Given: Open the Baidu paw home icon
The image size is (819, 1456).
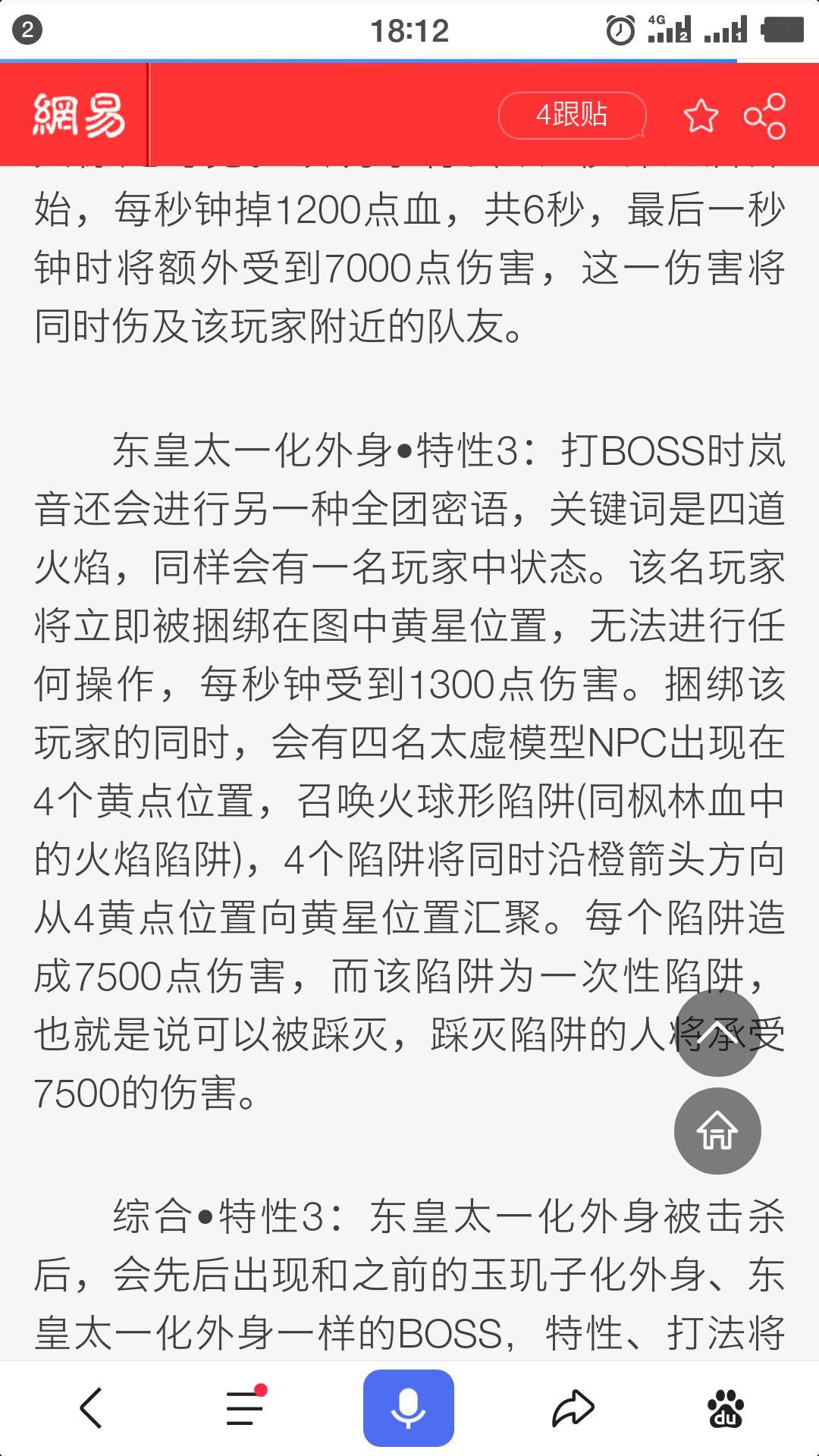Looking at the screenshot, I should click(x=726, y=1408).
